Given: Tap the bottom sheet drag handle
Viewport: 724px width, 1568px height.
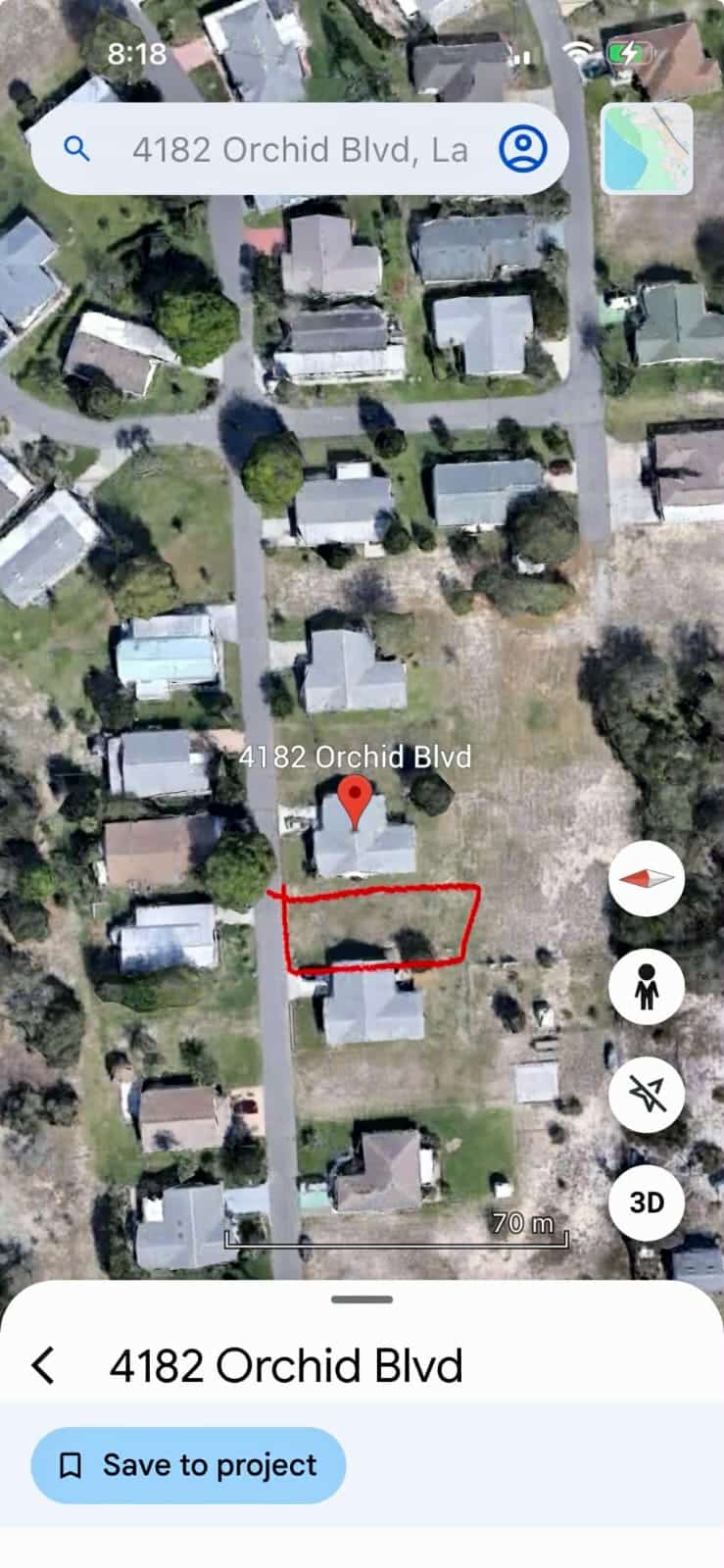Looking at the screenshot, I should pyautogui.click(x=362, y=1299).
